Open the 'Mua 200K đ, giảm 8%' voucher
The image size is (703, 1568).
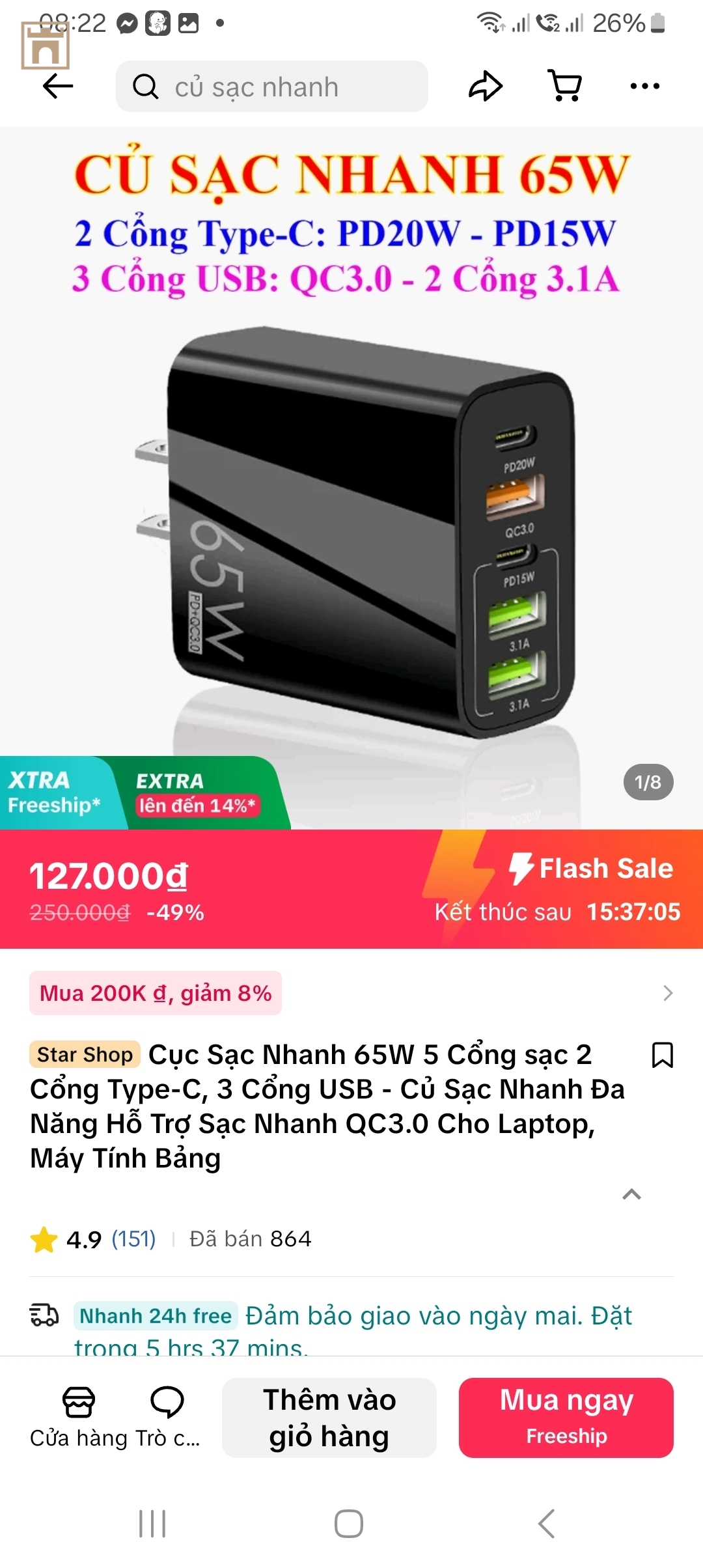tap(156, 993)
